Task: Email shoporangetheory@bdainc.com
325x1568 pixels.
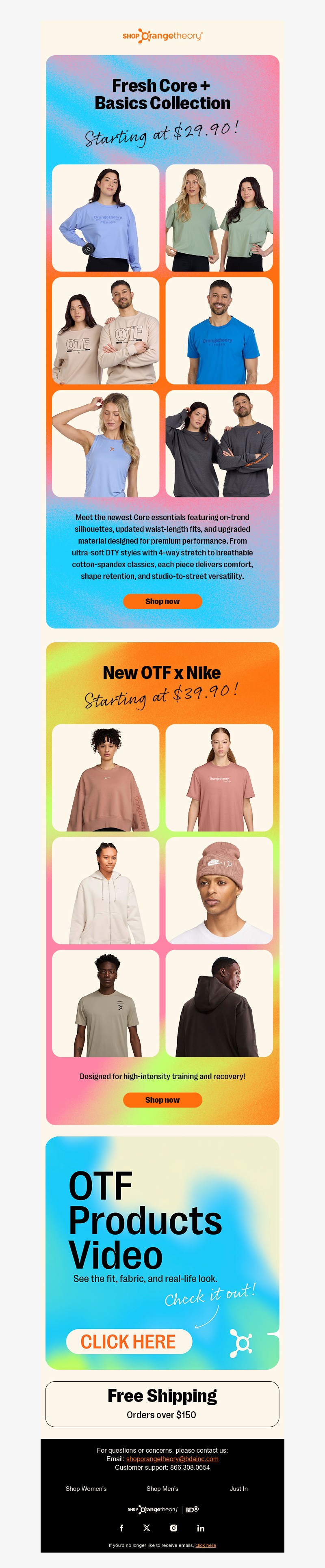Action: (x=172, y=1459)
